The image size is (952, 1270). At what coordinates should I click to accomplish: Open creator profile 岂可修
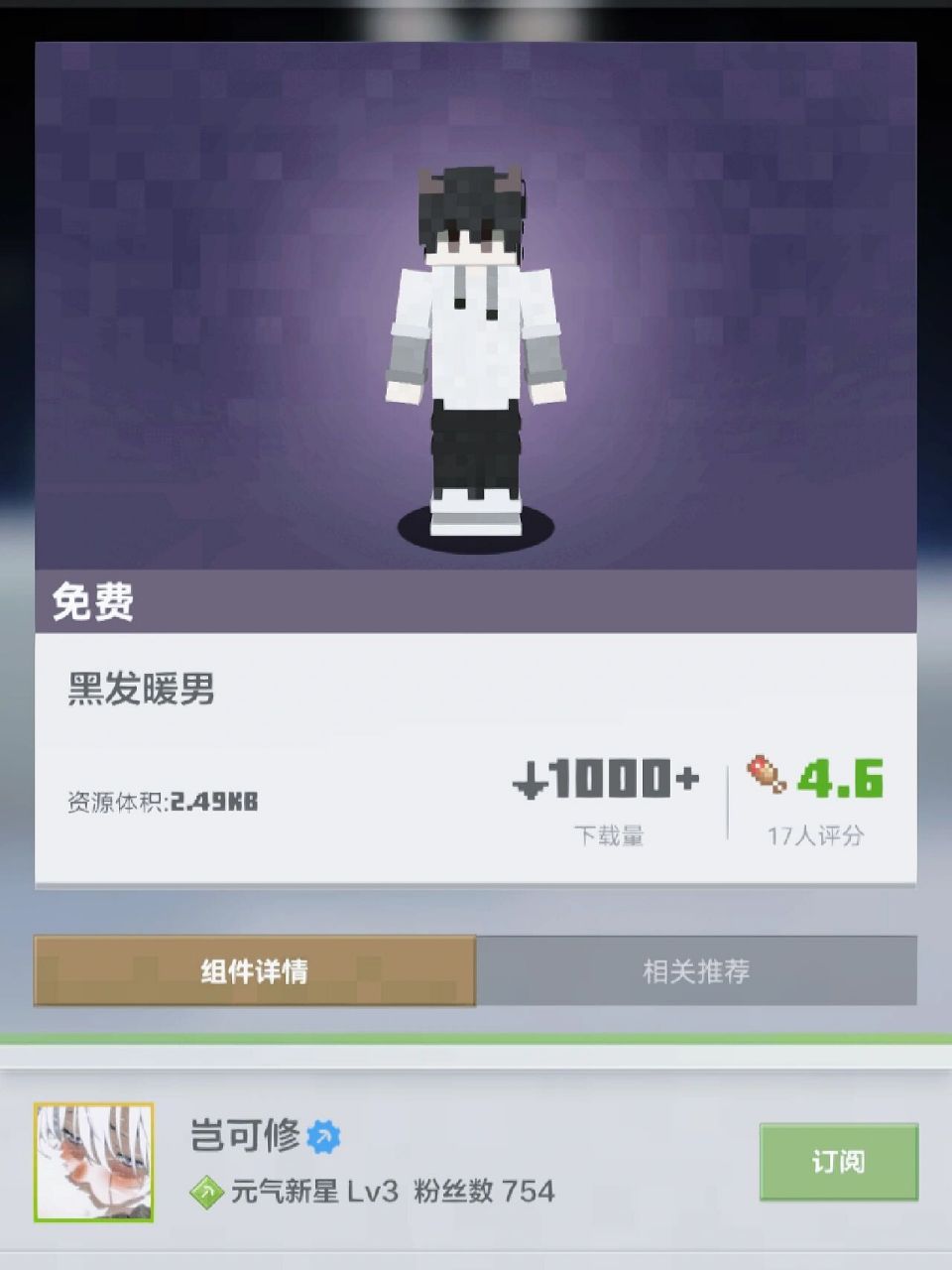(245, 1140)
